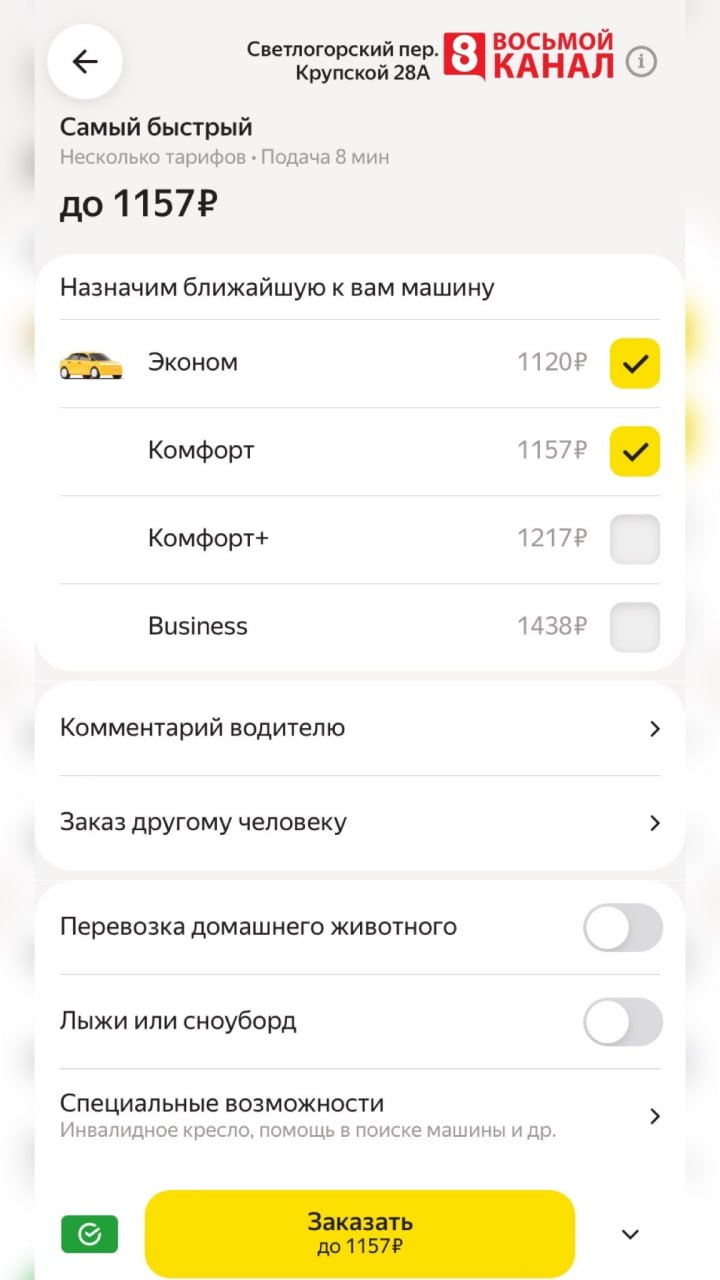This screenshot has width=720, height=1280.
Task: Open Заказ другому человеку
Action: [x=360, y=823]
